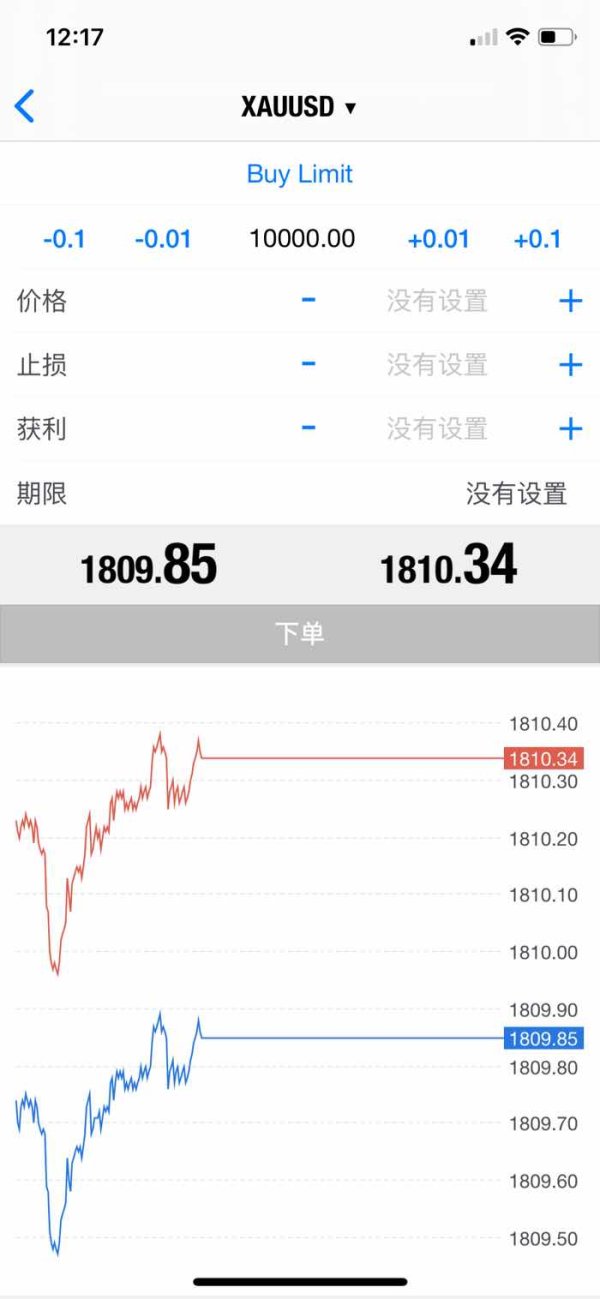Screen dimensions: 600x1299
Task: Tap minus on the 获利 row
Action: [x=309, y=428]
